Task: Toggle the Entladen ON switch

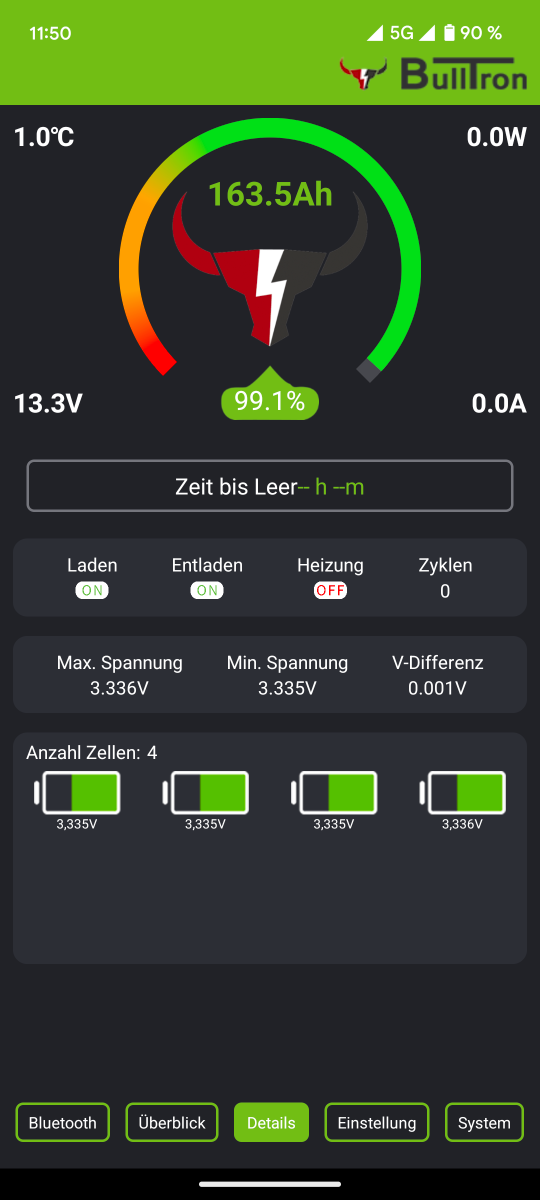Action: (x=207, y=591)
